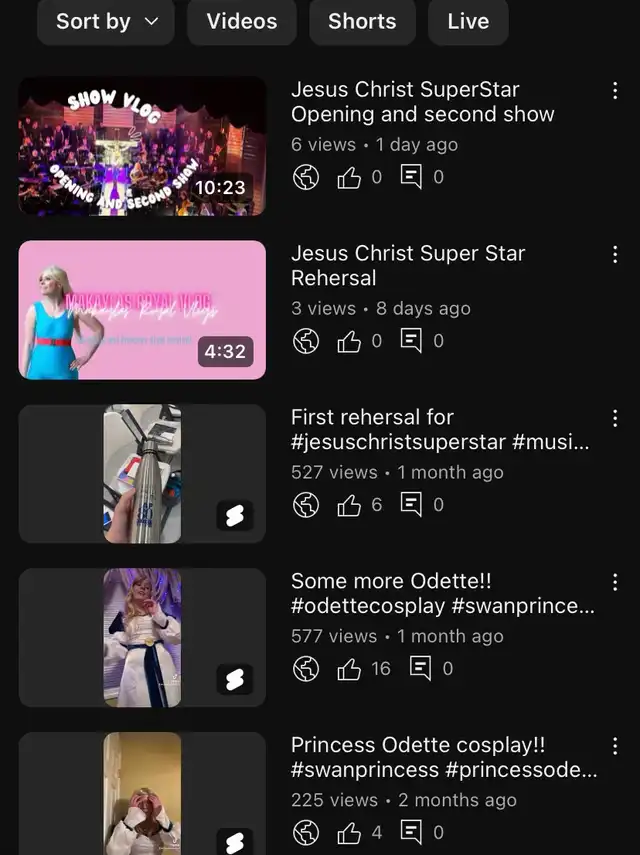Switch to the Shorts filter chip
Image resolution: width=640 pixels, height=855 pixels.
click(362, 21)
